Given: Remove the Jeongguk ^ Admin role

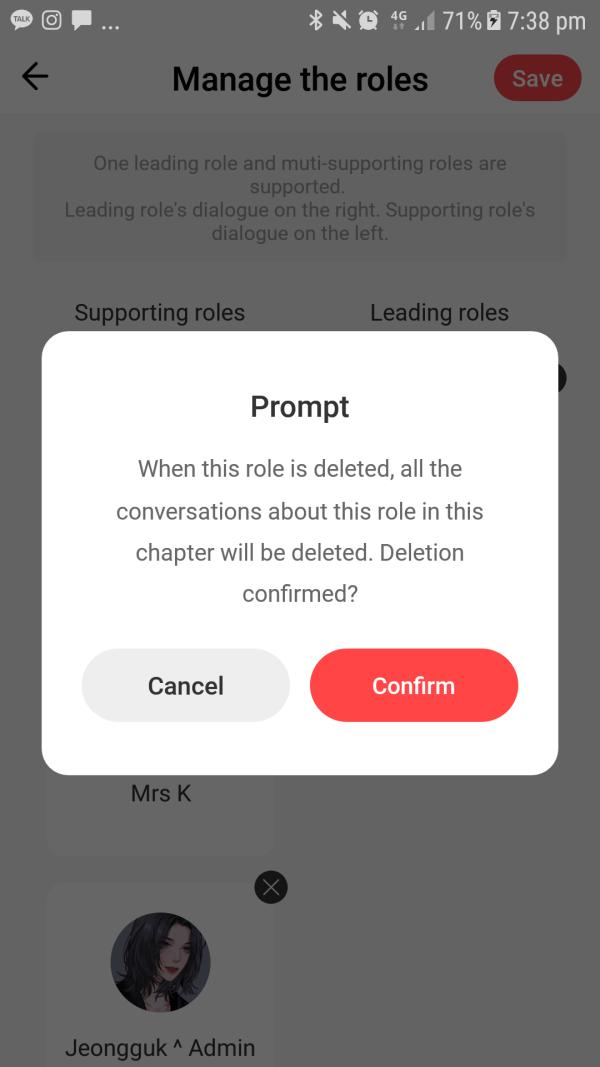Looking at the screenshot, I should click(271, 886).
